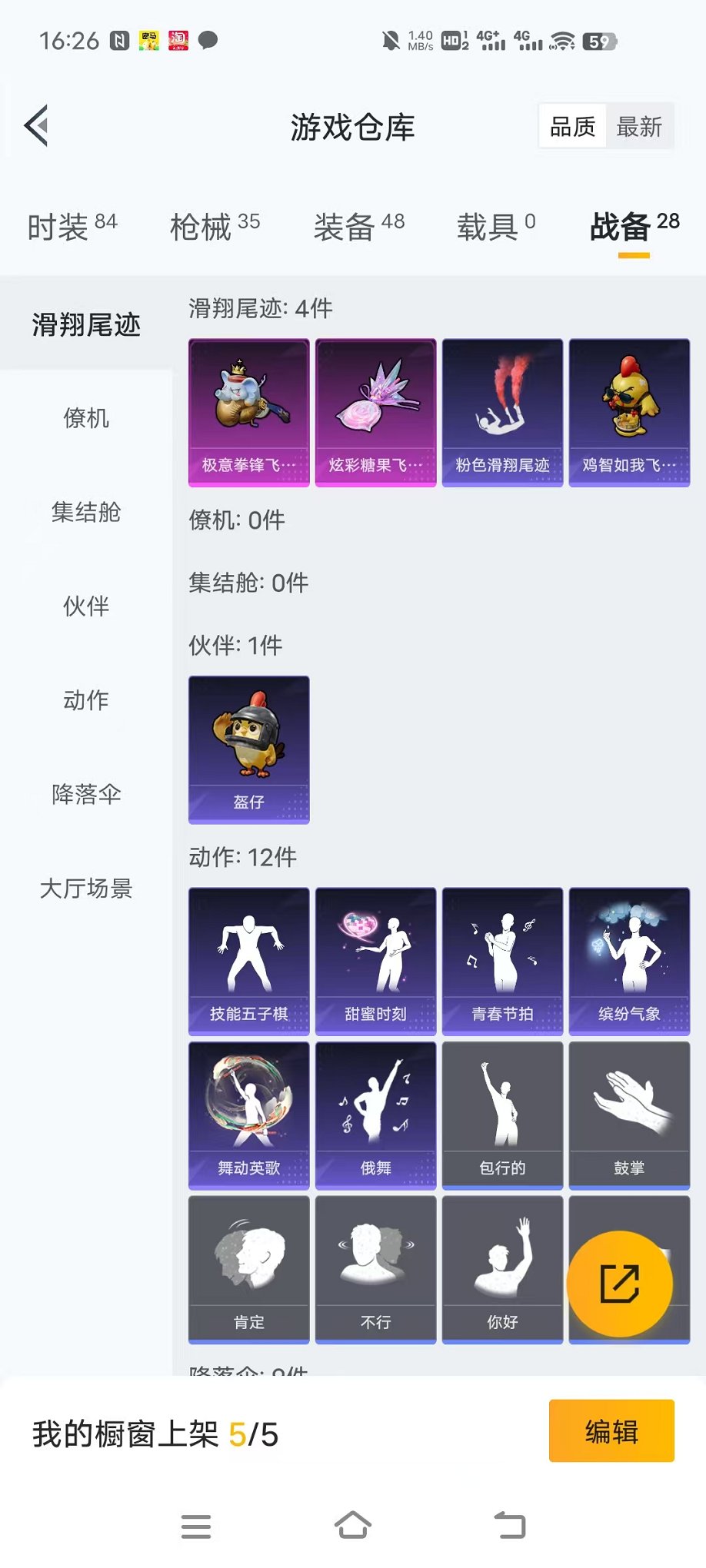The width and height of the screenshot is (706, 1568).
Task: Jump to 伙伴 category in sidebar
Action: pos(86,606)
